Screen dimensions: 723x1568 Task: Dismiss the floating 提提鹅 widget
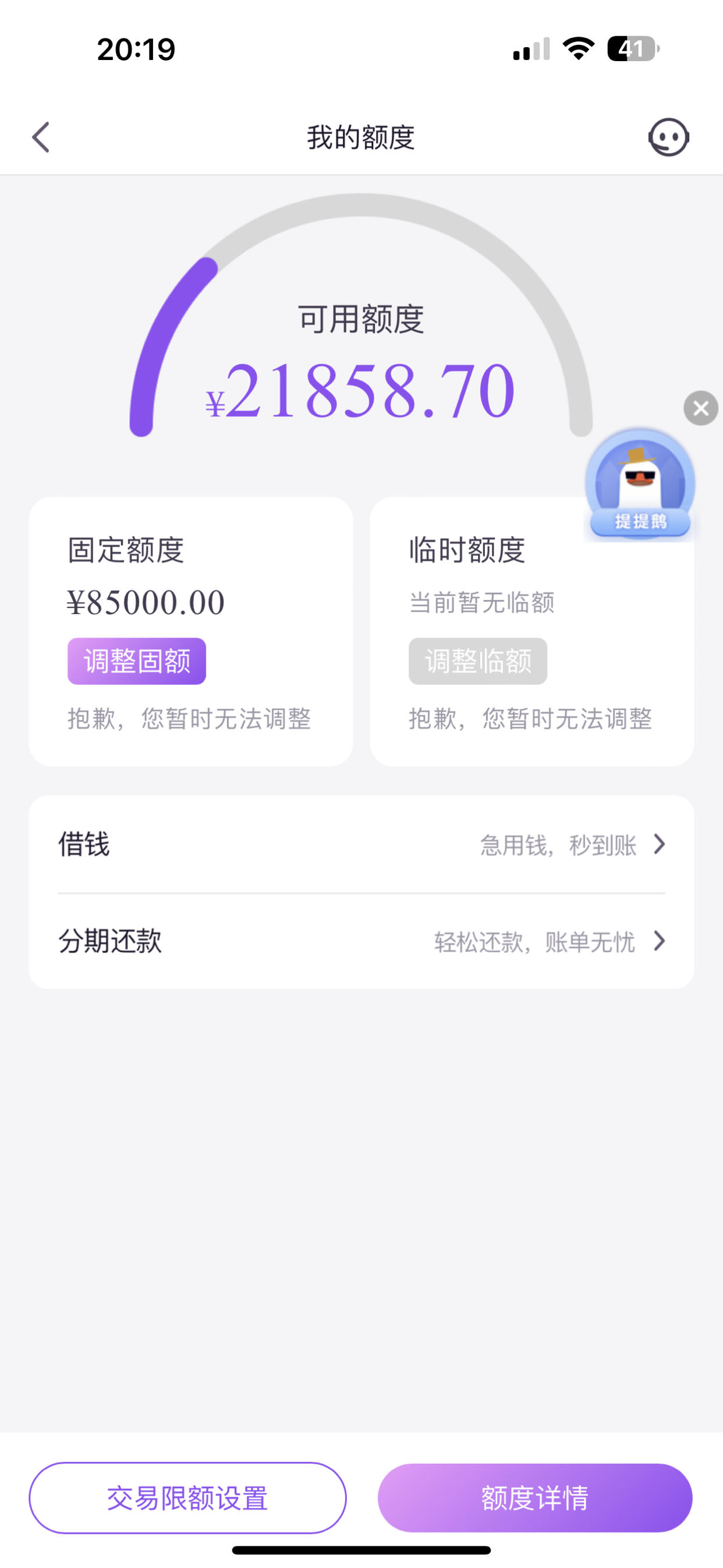pyautogui.click(x=700, y=408)
